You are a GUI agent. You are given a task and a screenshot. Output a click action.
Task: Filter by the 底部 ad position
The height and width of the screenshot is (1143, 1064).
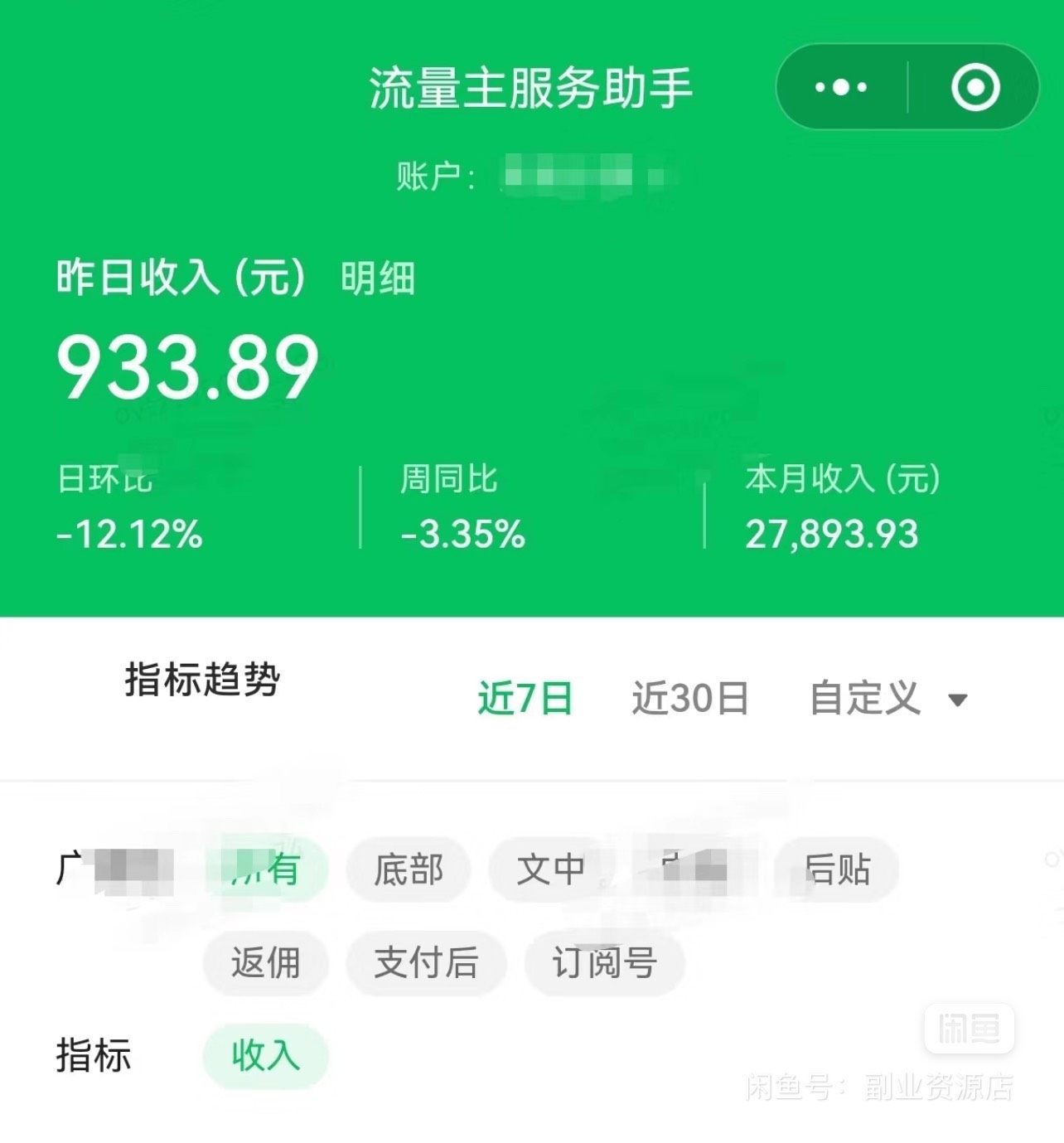point(409,869)
